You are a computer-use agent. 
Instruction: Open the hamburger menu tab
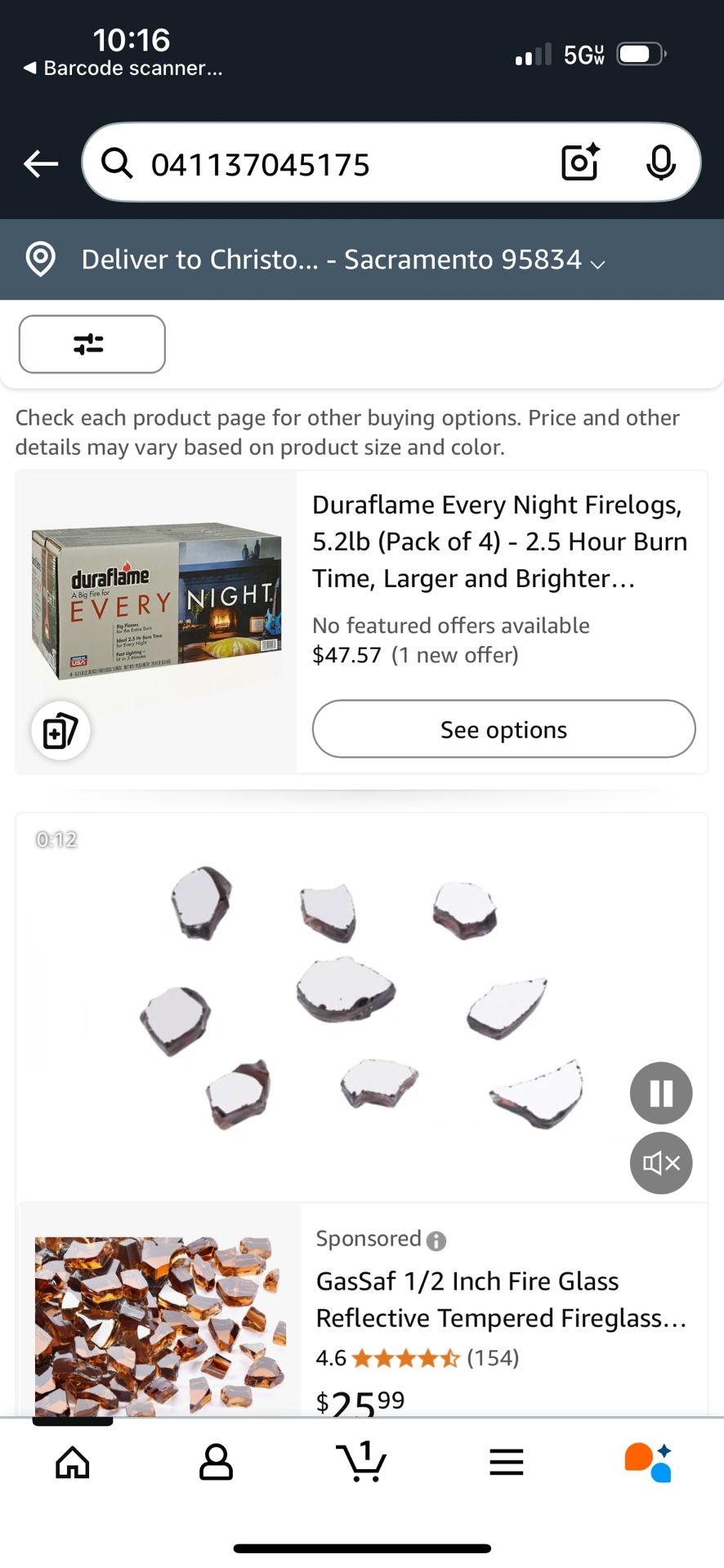(506, 1463)
